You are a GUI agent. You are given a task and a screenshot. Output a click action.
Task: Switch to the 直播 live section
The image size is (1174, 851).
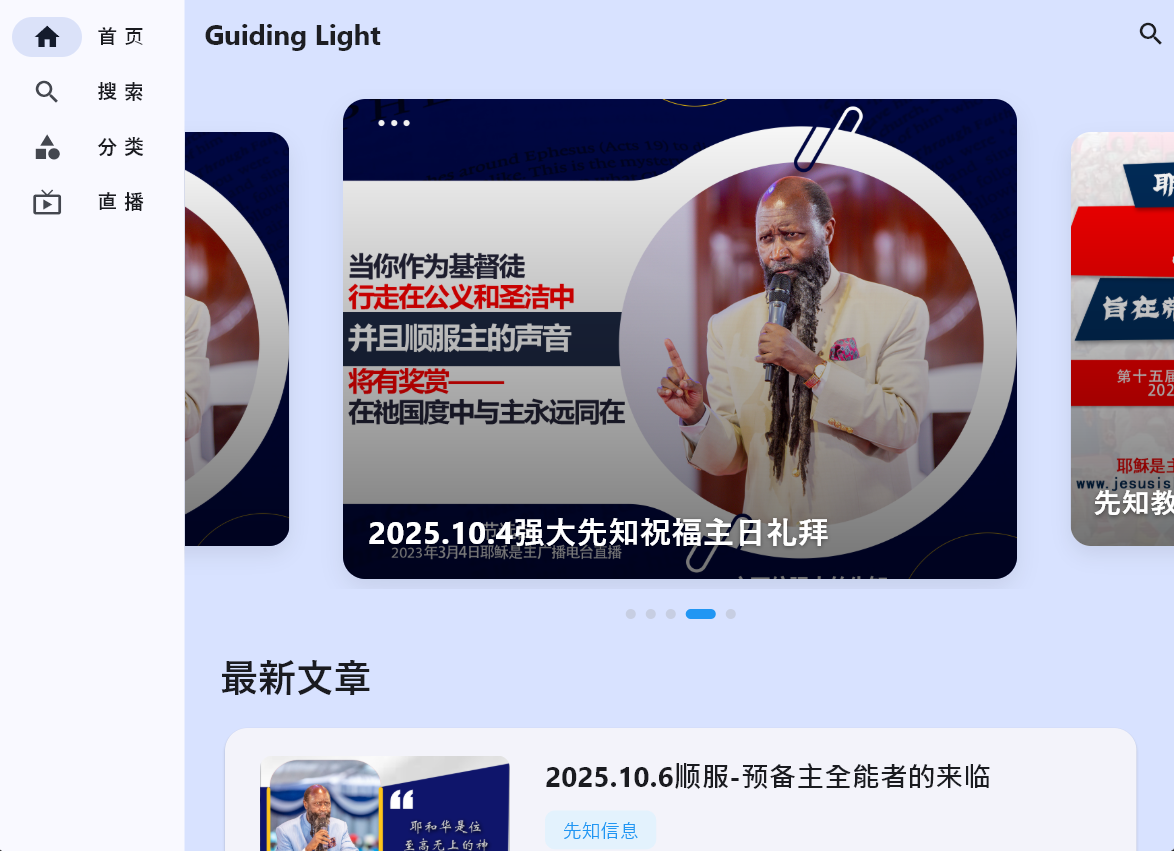tap(90, 202)
